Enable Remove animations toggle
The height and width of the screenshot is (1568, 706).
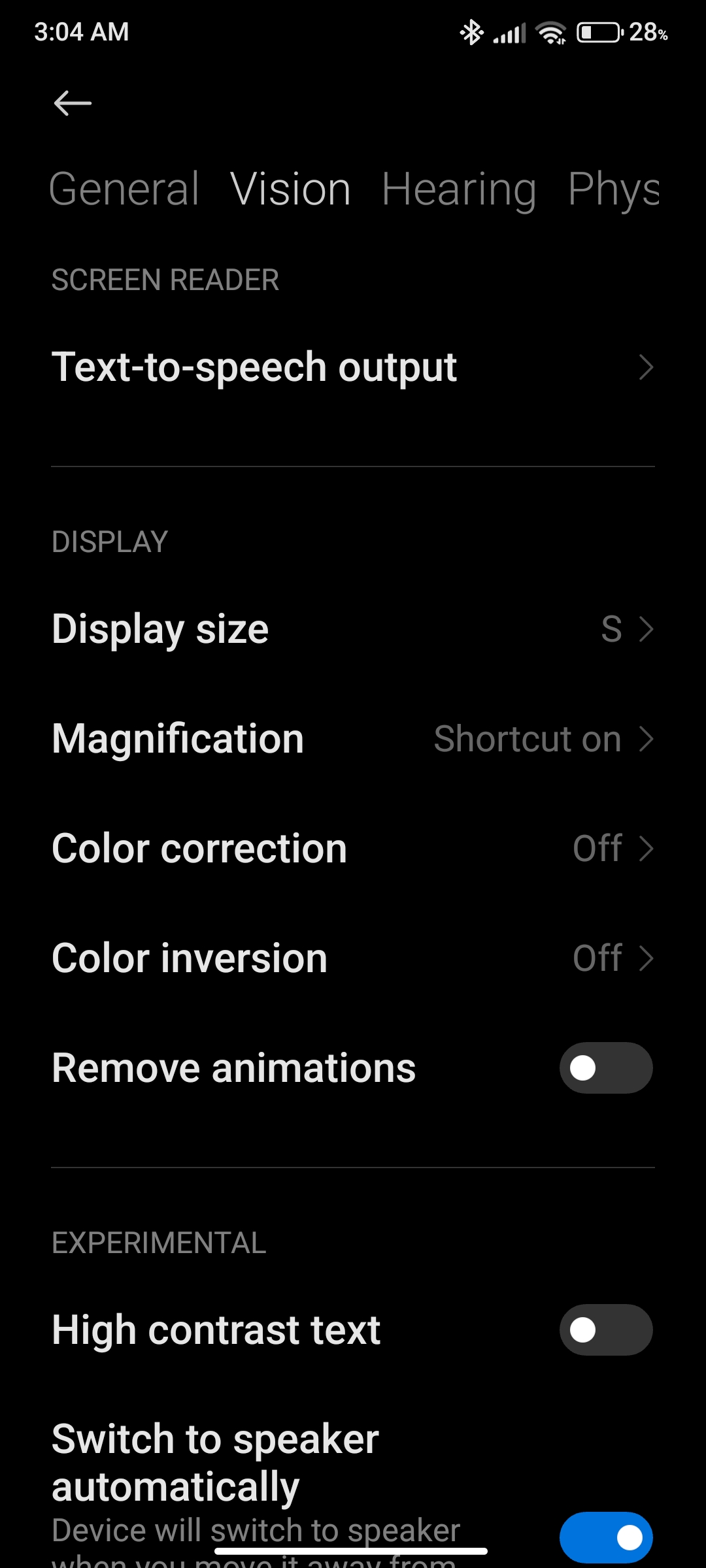(606, 1068)
